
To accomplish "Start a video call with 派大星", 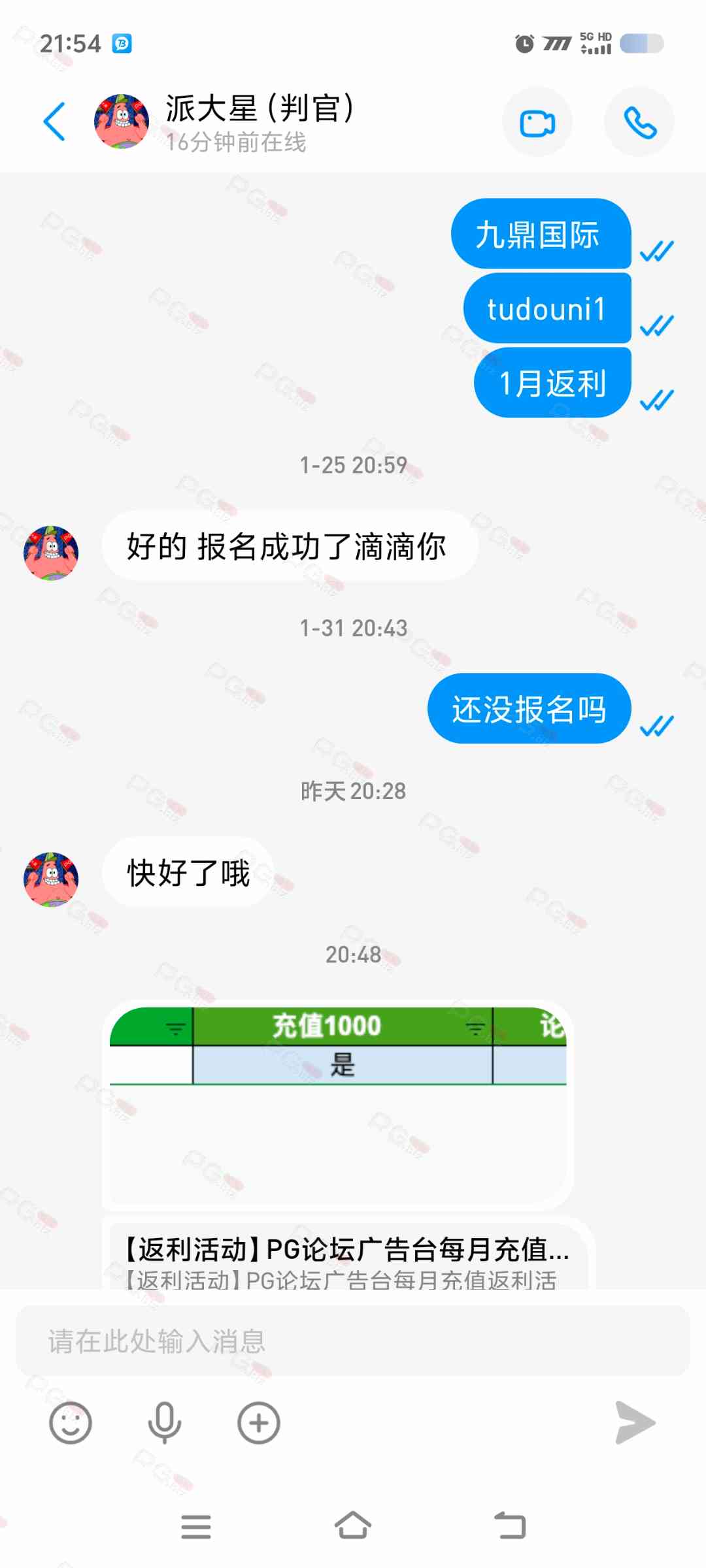I will pos(537,123).
